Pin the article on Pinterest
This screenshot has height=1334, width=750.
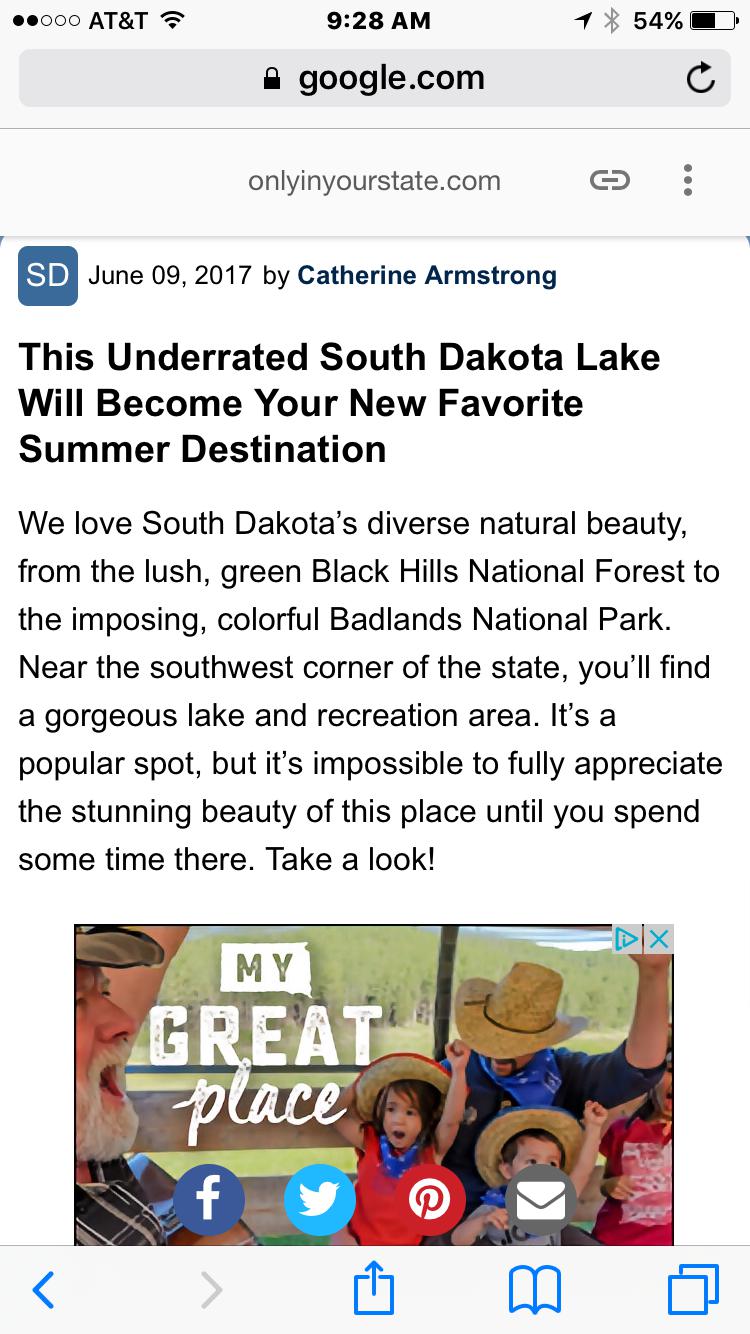point(430,1199)
